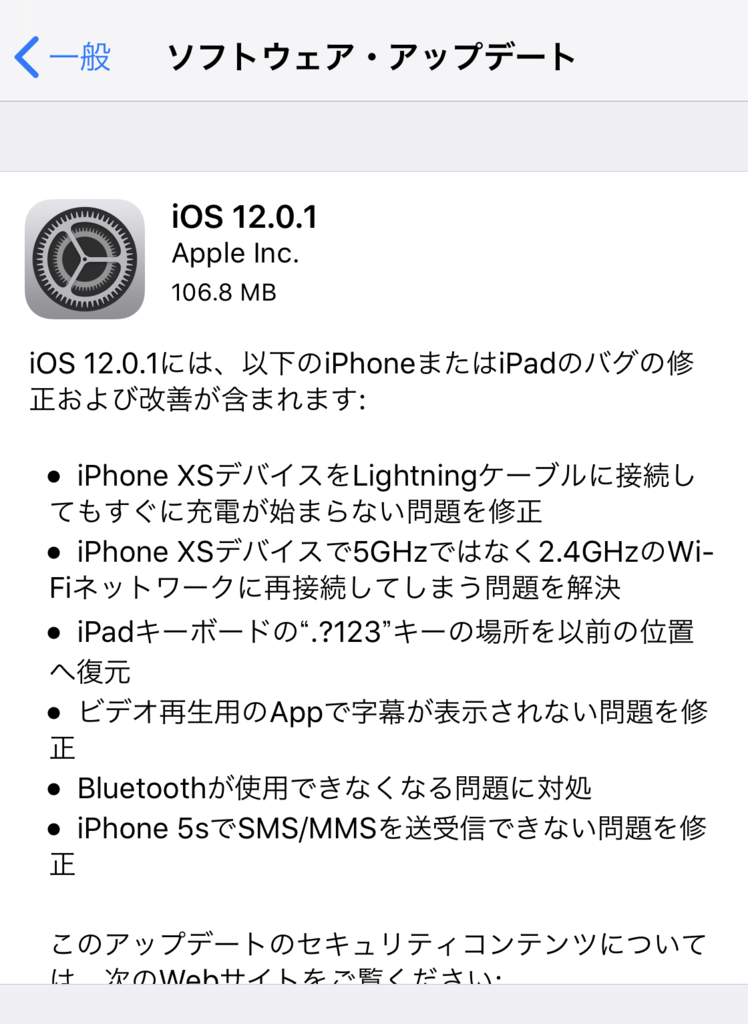Select the iOS 12.0.1 title text
Screen dimensions: 748x1024
[x=240, y=216]
